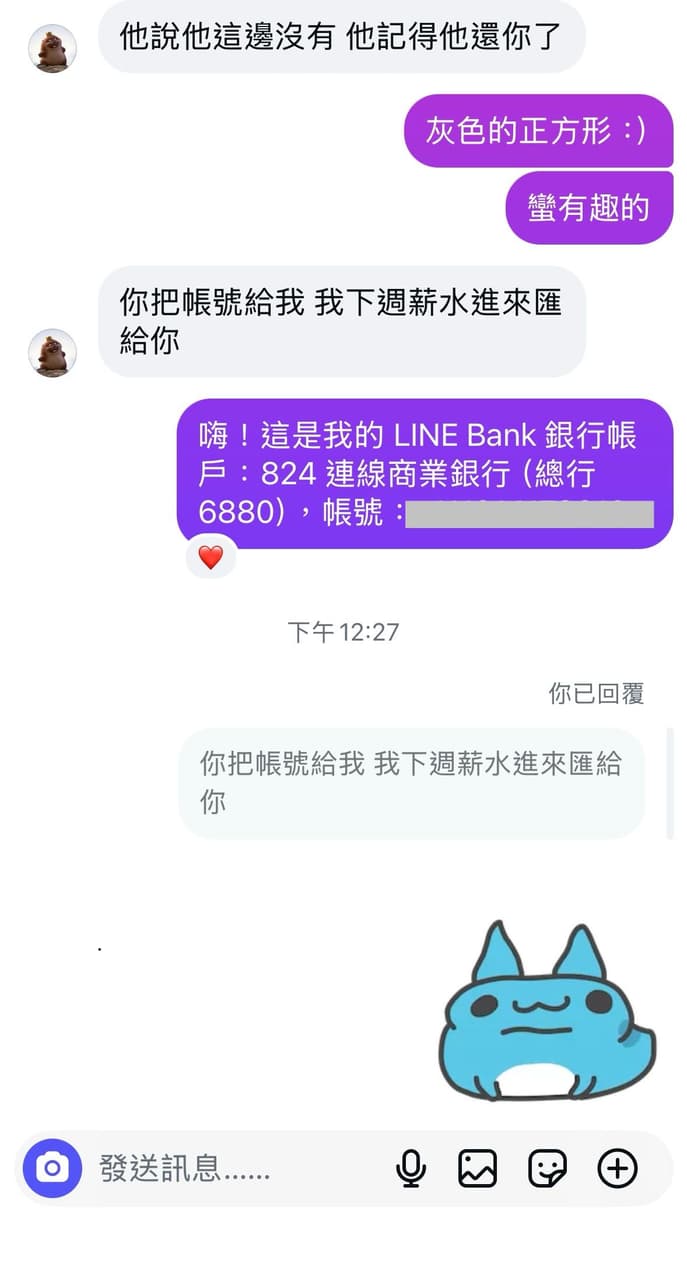The width and height of the screenshot is (687, 1280).
Task: Jump to the quoted reply 你把帳號給我
Action: (412, 783)
